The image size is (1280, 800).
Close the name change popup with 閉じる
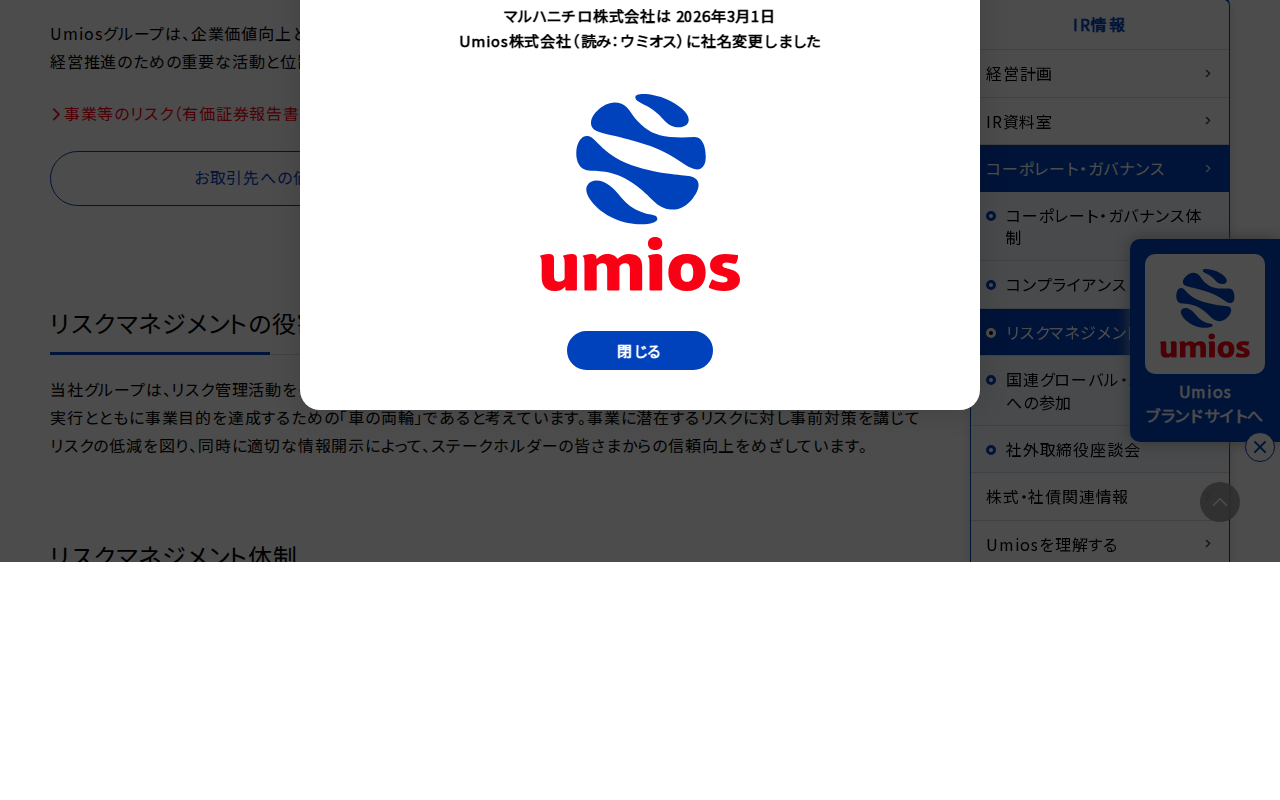point(639,351)
